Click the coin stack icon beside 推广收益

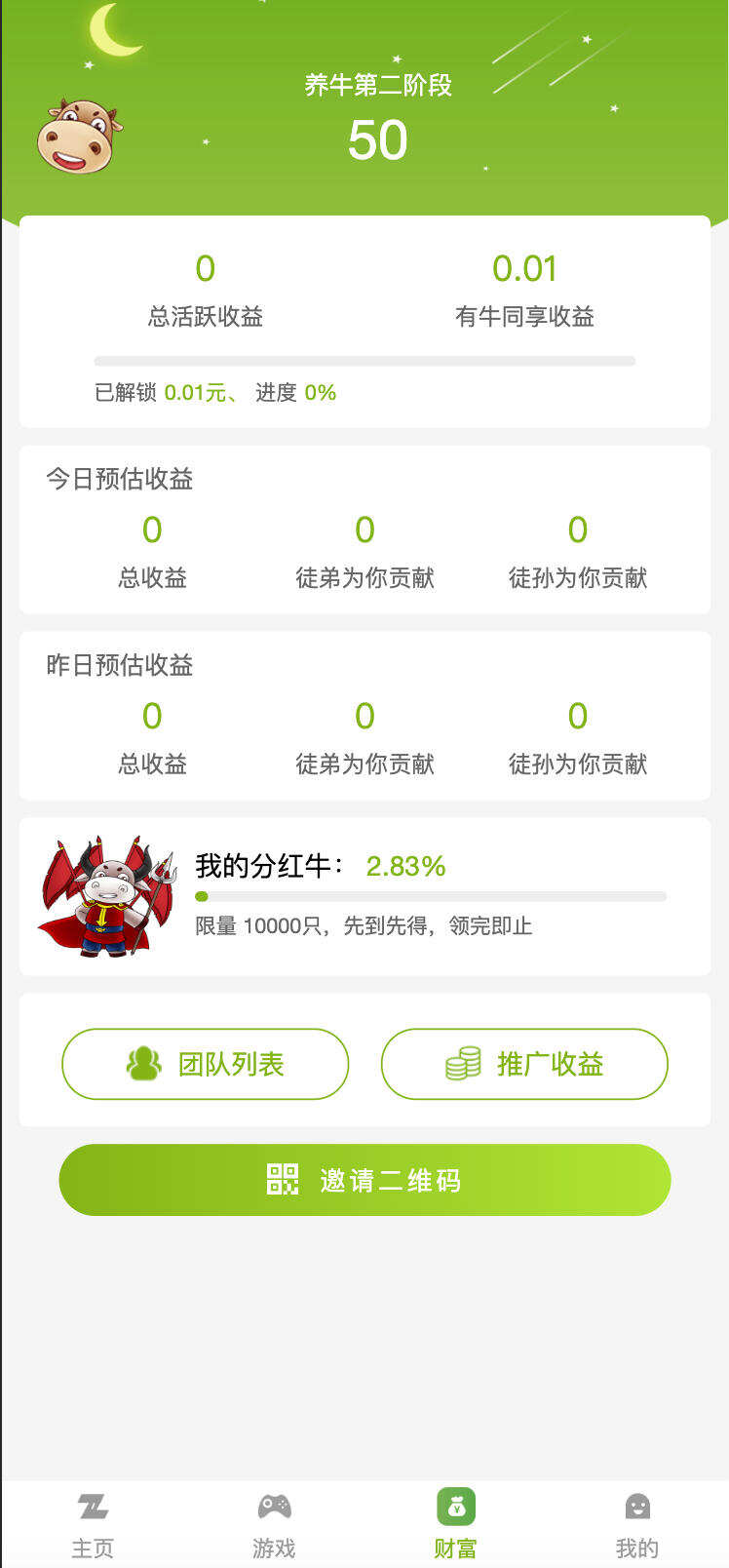(463, 1064)
